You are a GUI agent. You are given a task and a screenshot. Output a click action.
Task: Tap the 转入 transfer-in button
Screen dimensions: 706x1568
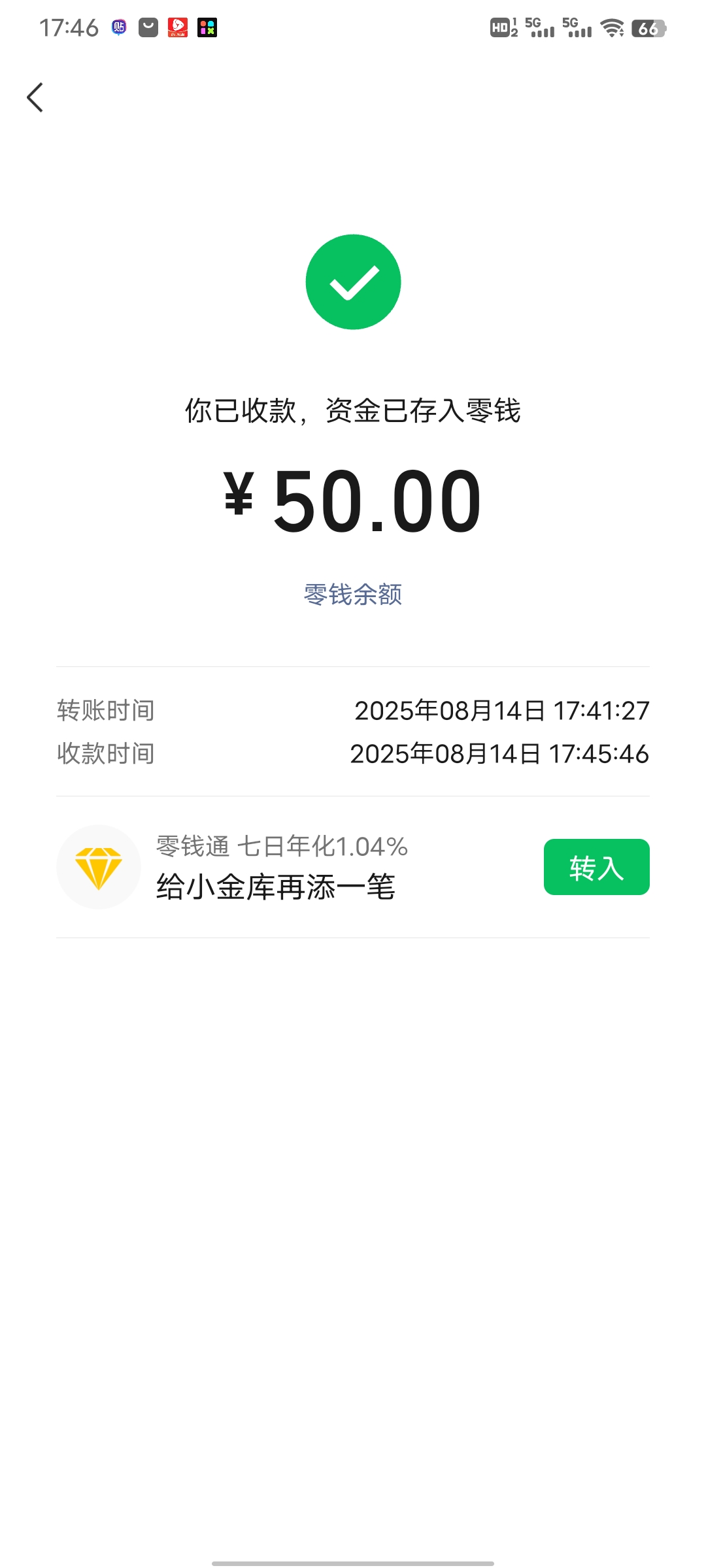point(596,867)
